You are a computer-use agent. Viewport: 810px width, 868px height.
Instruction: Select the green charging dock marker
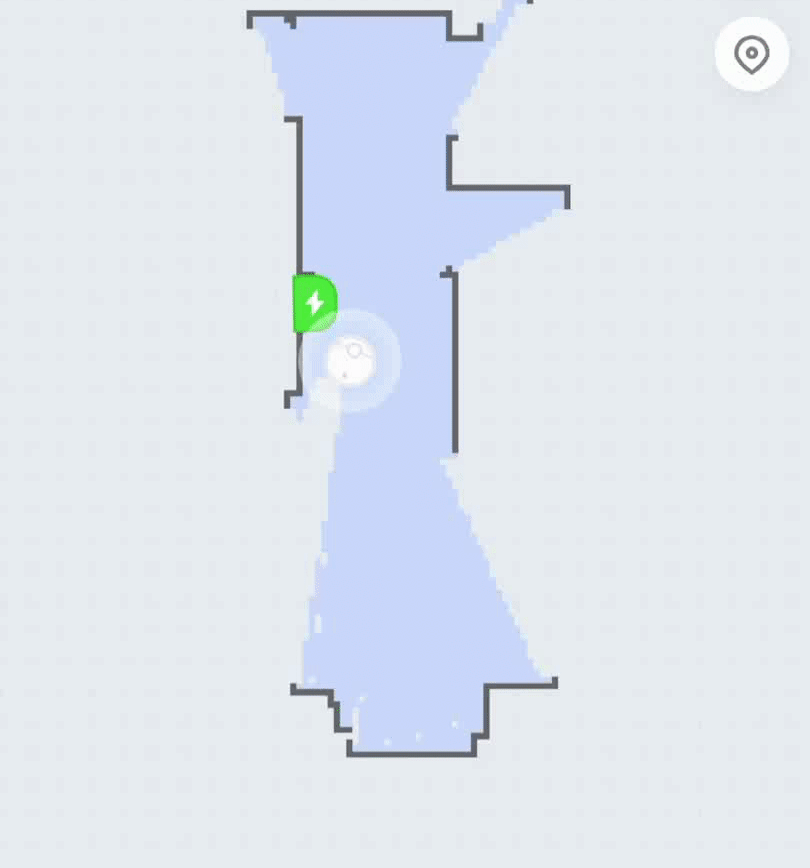[314, 303]
